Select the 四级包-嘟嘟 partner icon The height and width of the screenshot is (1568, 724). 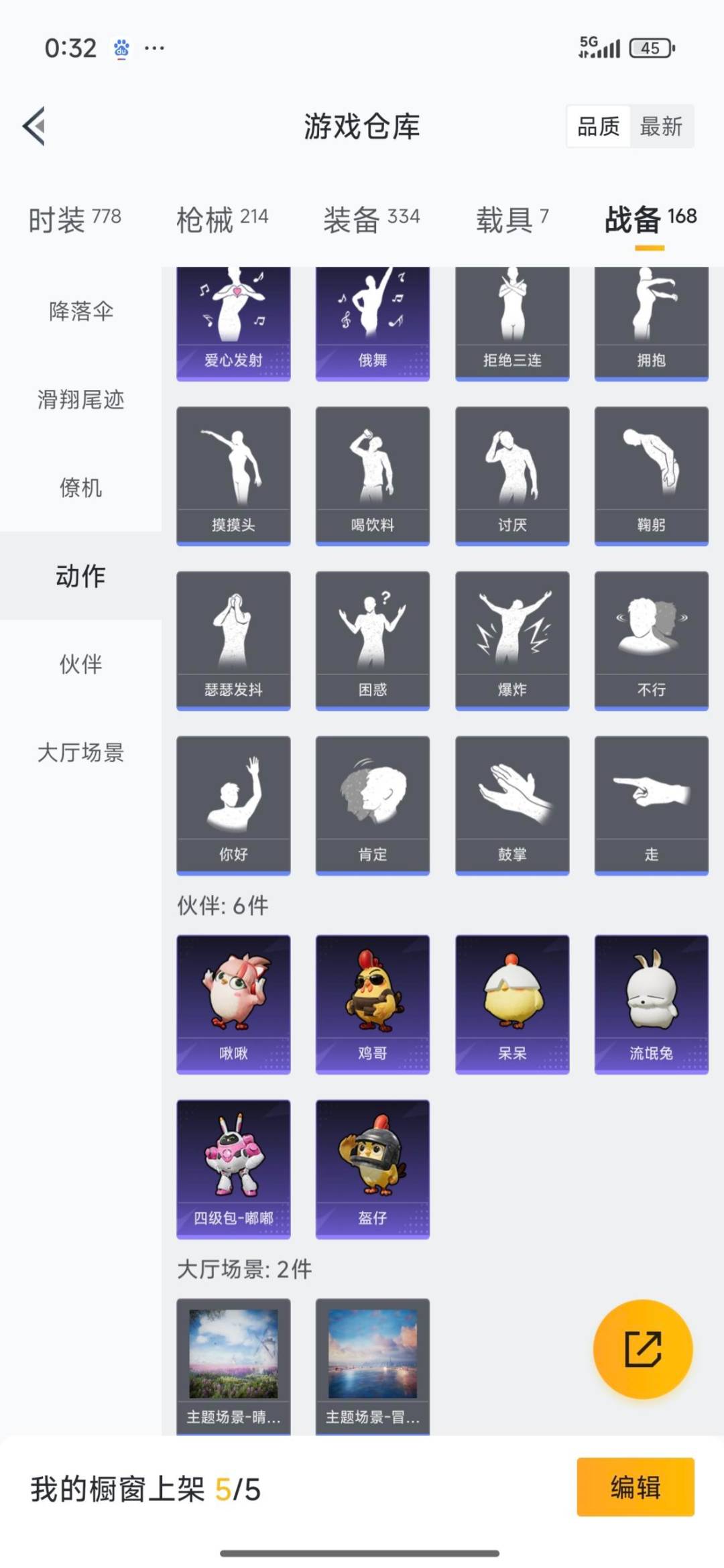coord(233,1166)
